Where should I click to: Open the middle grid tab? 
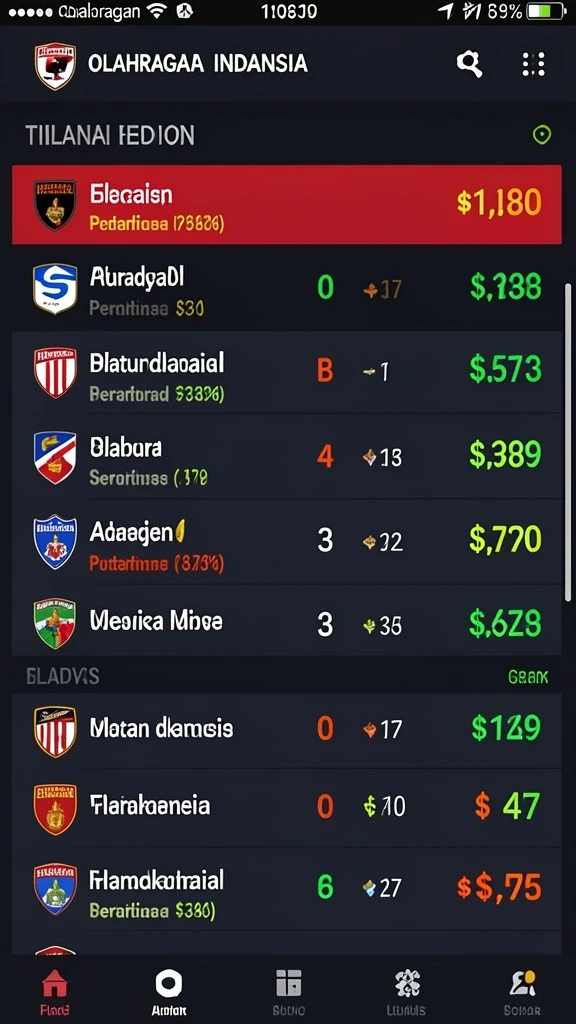pos(289,991)
